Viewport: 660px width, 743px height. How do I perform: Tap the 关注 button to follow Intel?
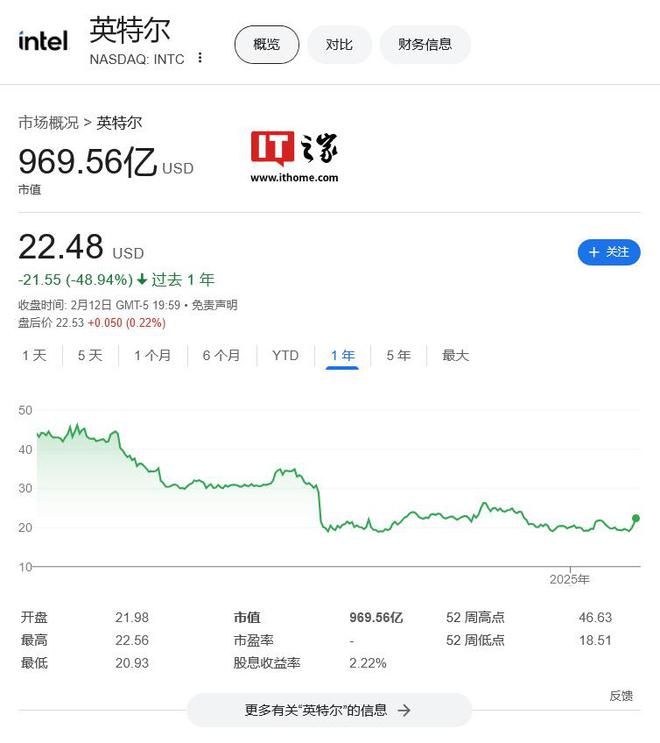point(609,252)
